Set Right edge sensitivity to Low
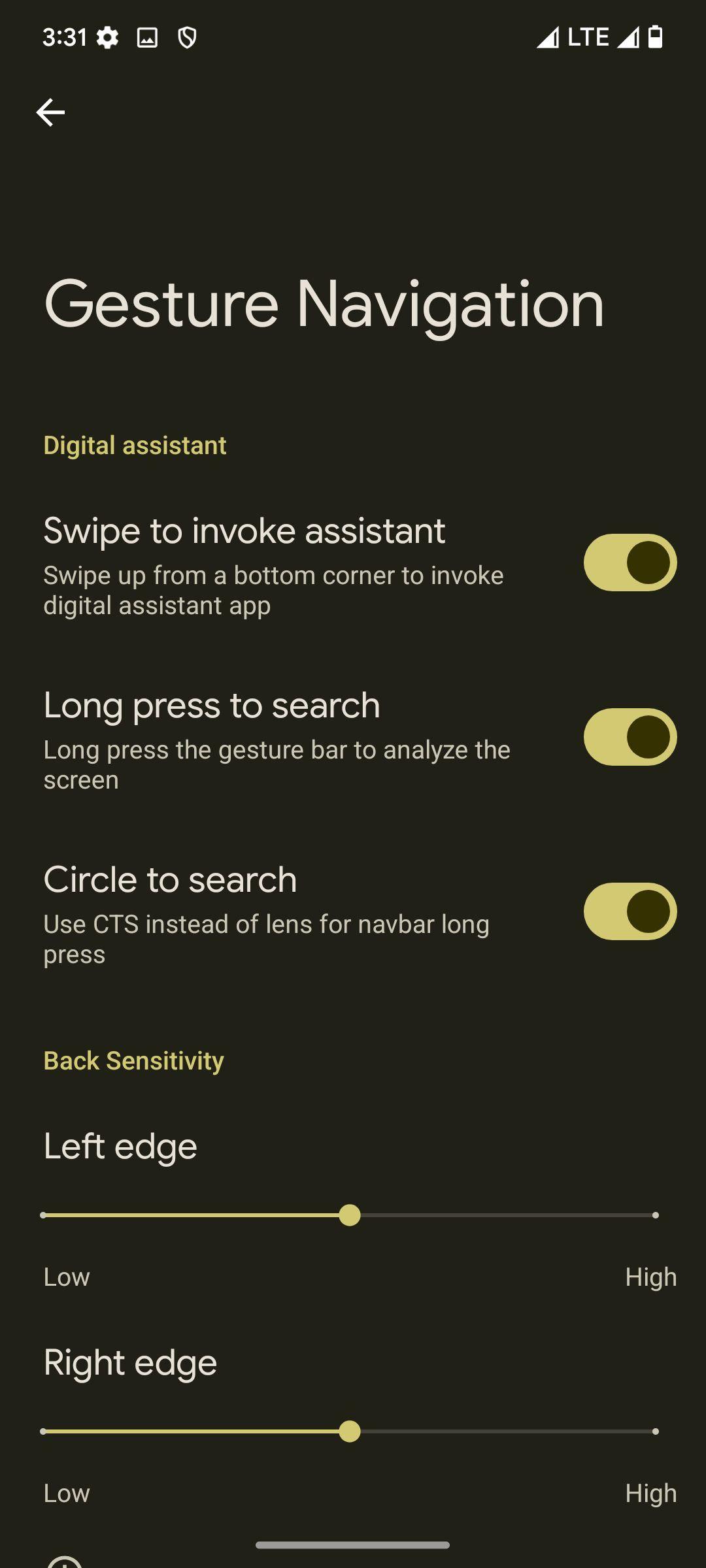 (43, 1431)
